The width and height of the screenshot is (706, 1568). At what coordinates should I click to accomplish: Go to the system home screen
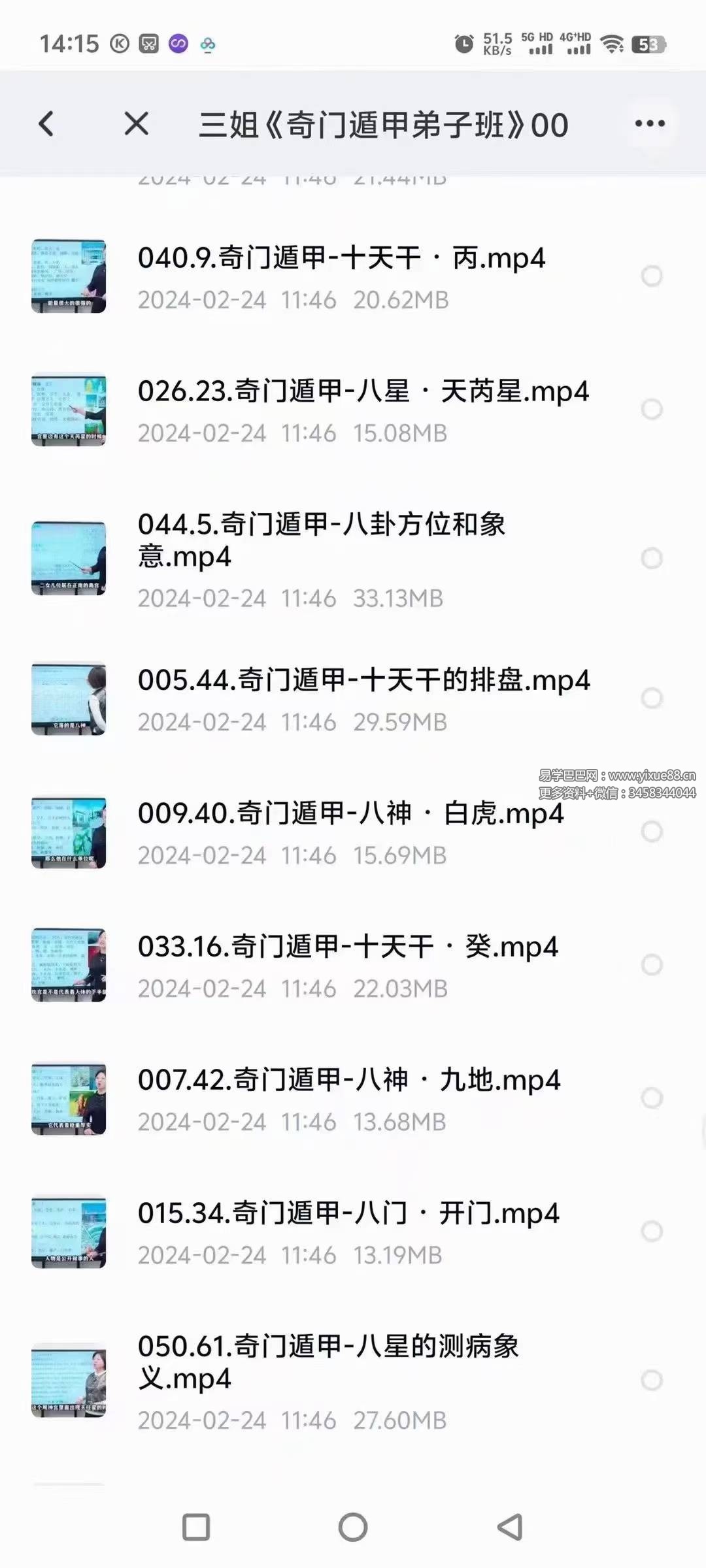pyautogui.click(x=353, y=1527)
